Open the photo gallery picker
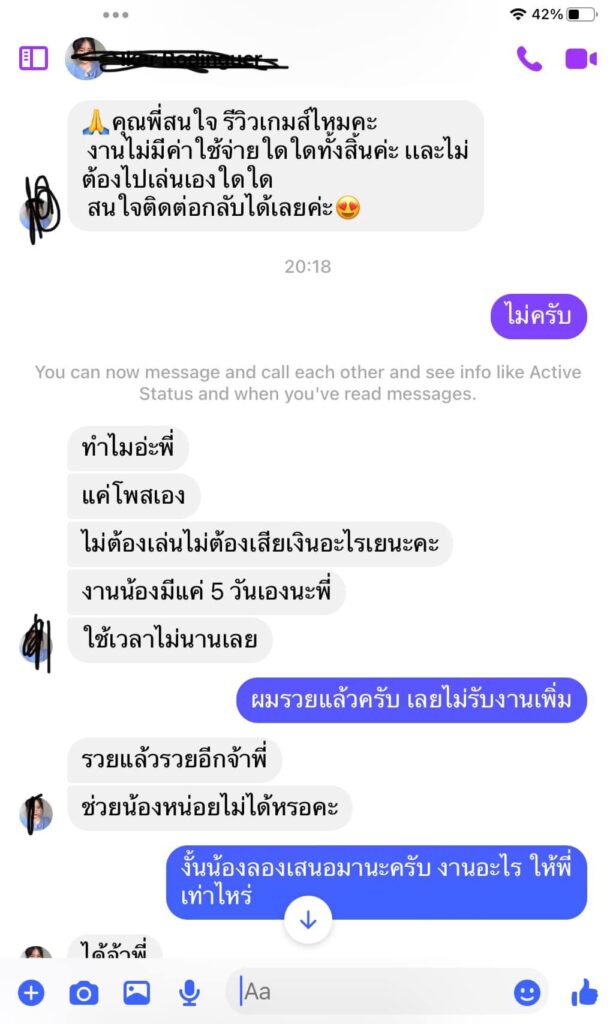The width and height of the screenshot is (616, 1024). point(136,992)
